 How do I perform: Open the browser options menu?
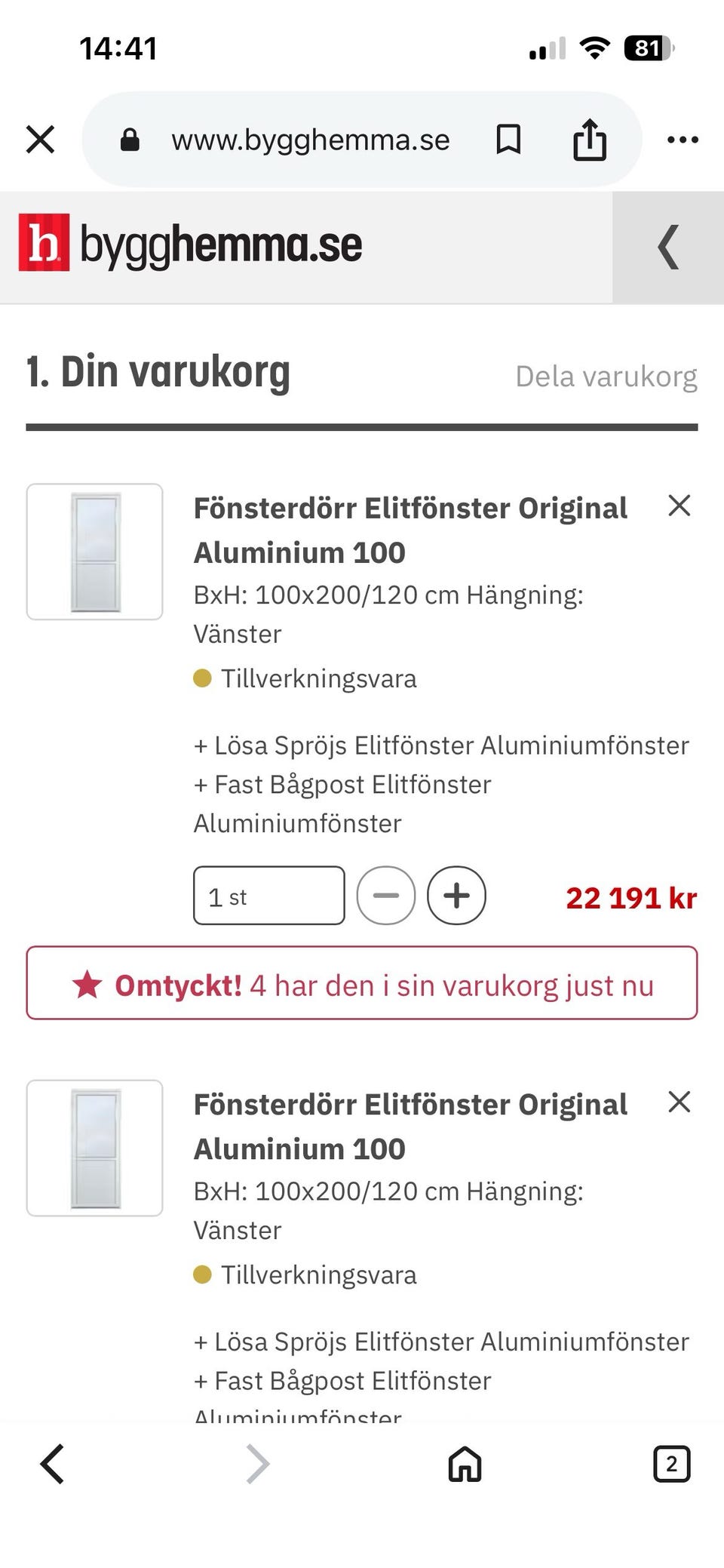(x=683, y=139)
